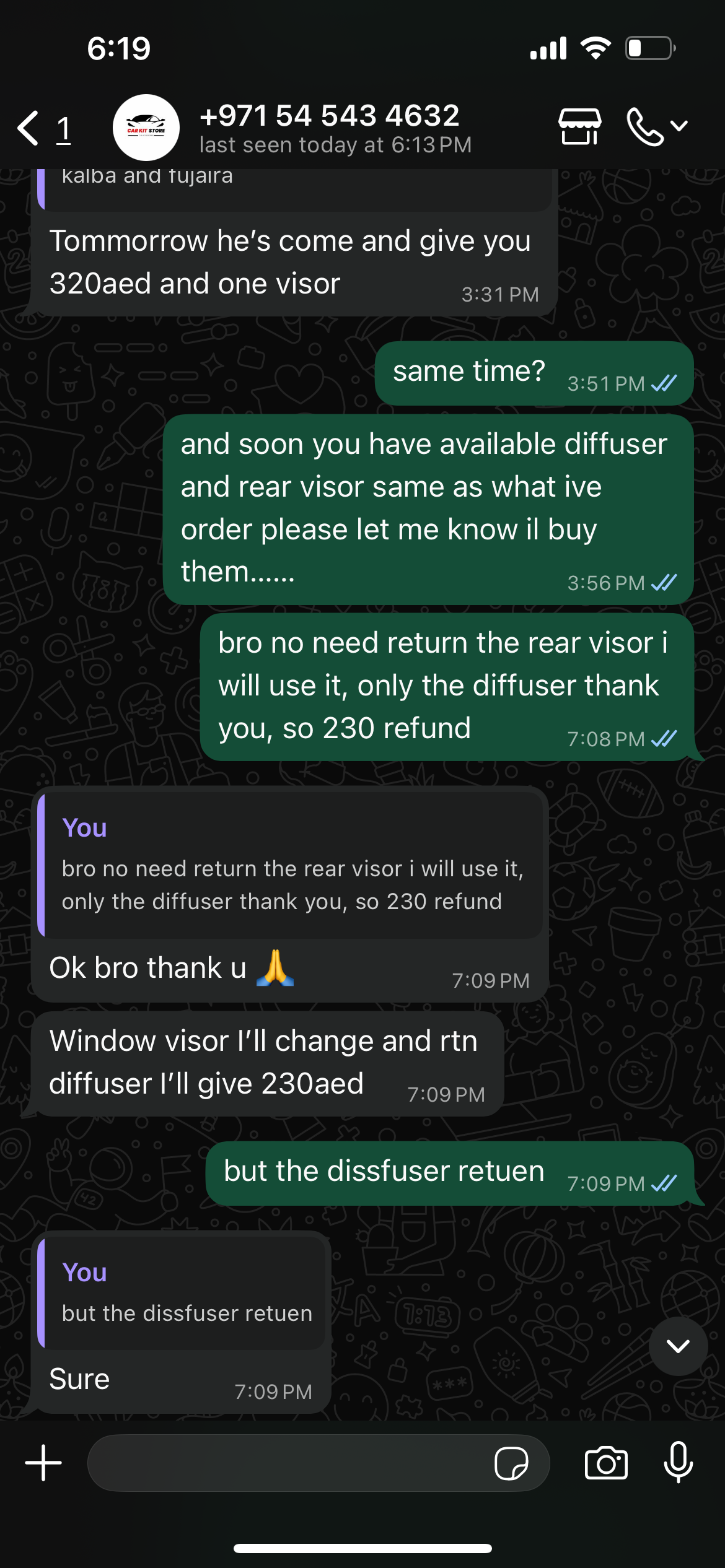Open the plus attachment menu
Image resolution: width=725 pixels, height=1568 pixels.
coord(43,1463)
